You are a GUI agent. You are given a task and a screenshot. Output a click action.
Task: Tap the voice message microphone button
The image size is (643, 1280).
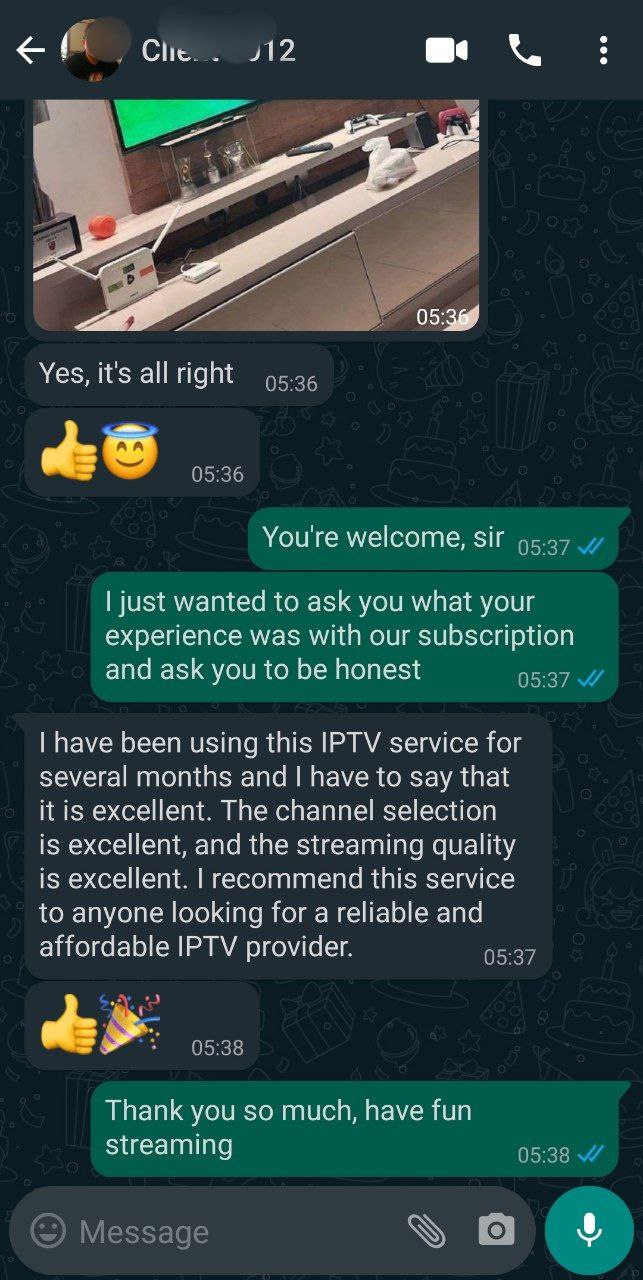pyautogui.click(x=589, y=1231)
